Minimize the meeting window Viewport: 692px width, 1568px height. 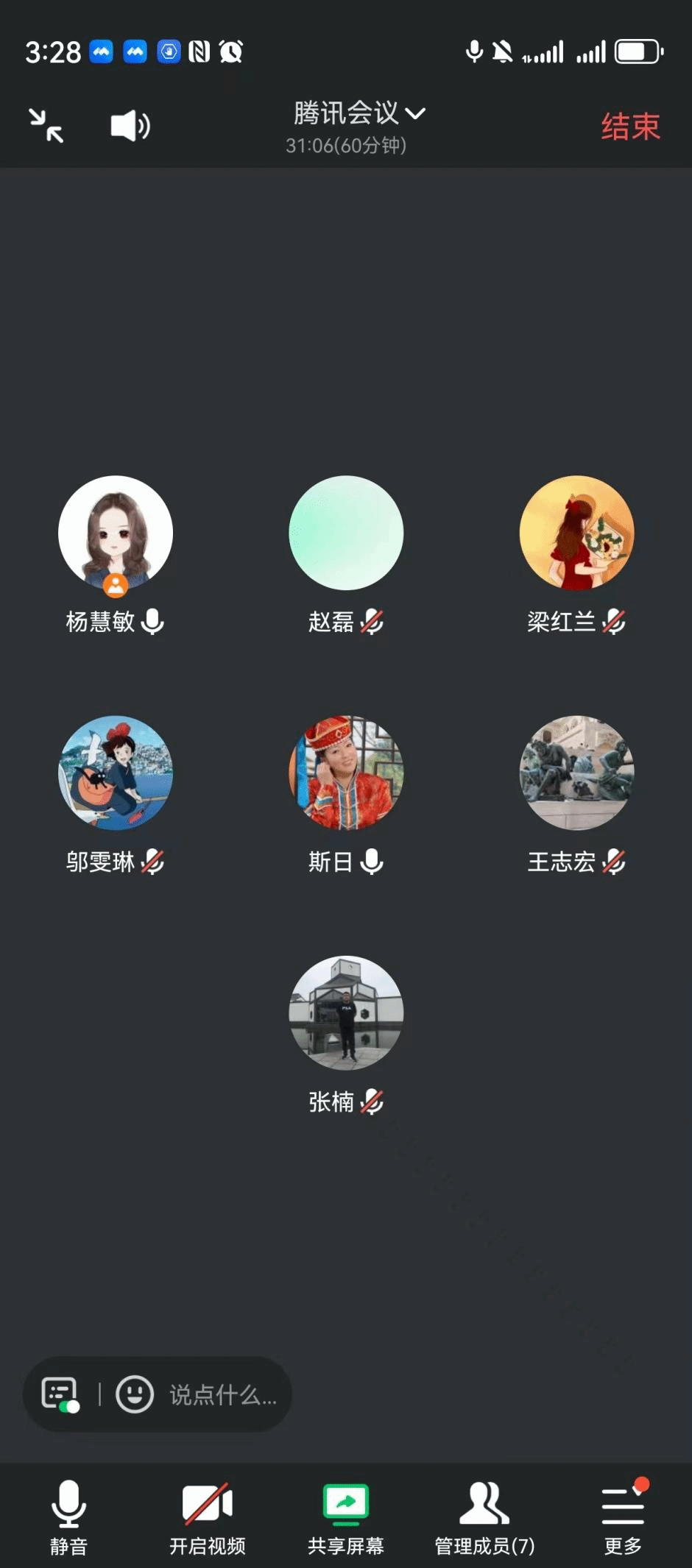point(46,125)
